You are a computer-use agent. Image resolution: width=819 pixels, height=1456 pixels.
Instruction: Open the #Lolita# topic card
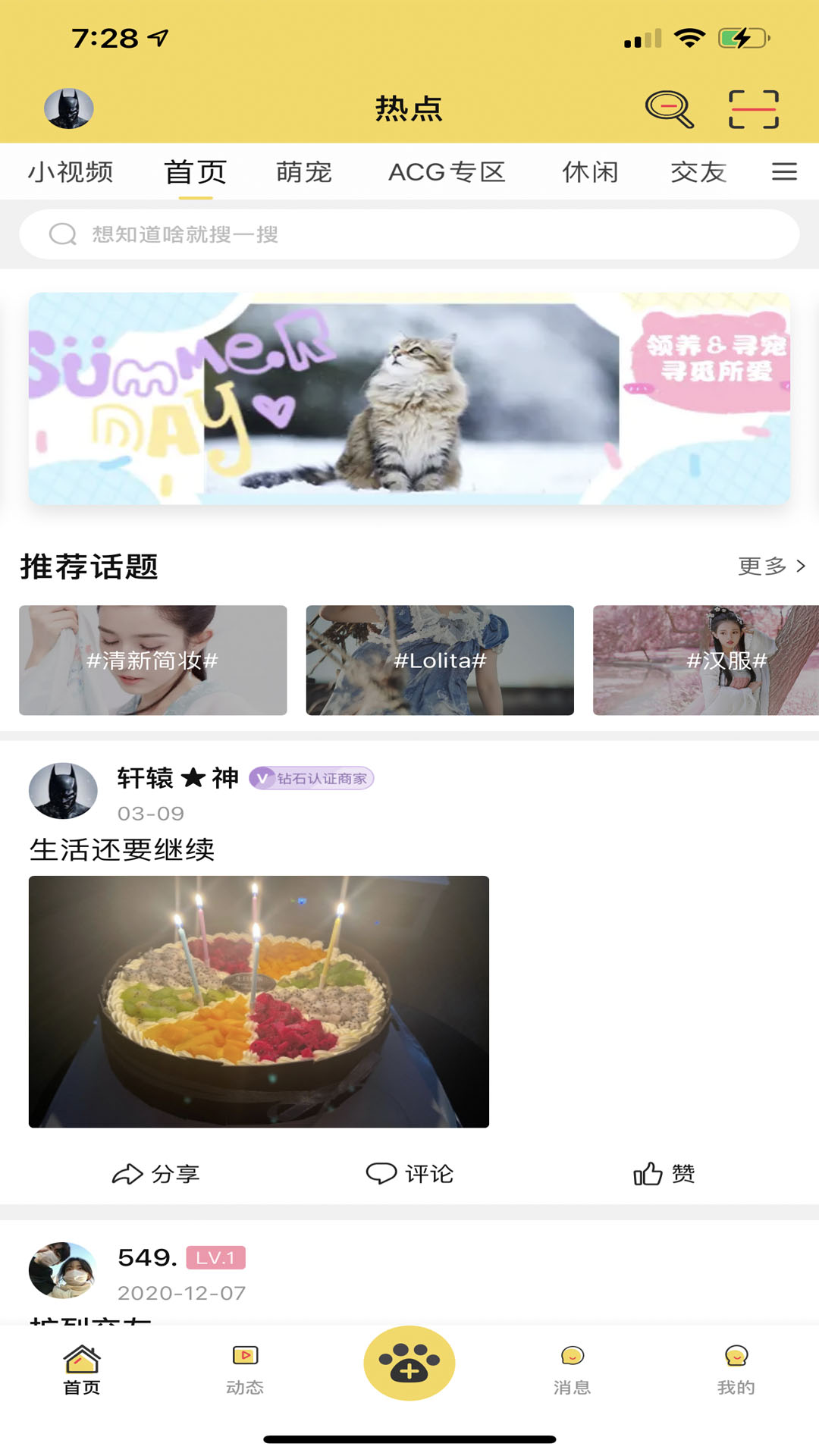pyautogui.click(x=440, y=660)
